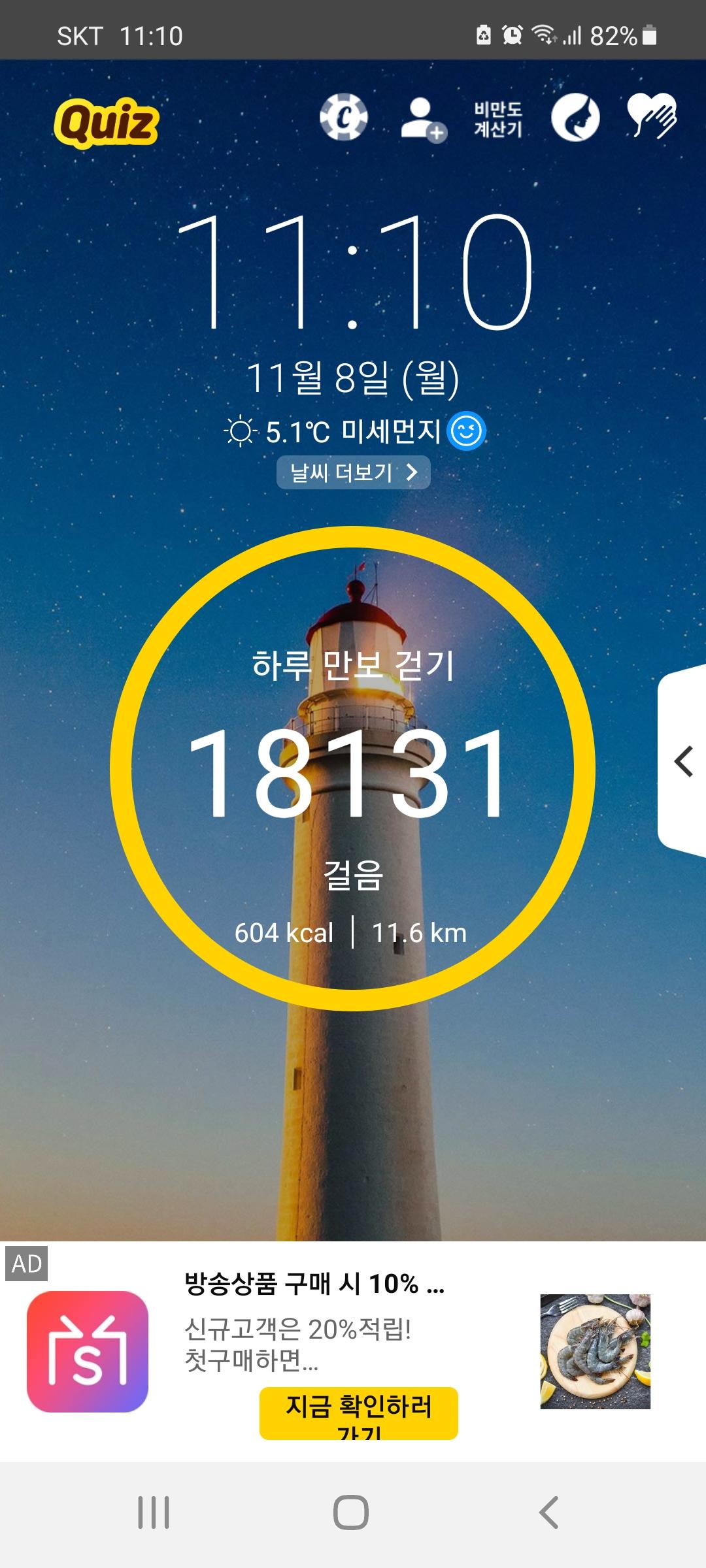Open the shrimp product ad image
706x1568 pixels.
click(595, 1351)
